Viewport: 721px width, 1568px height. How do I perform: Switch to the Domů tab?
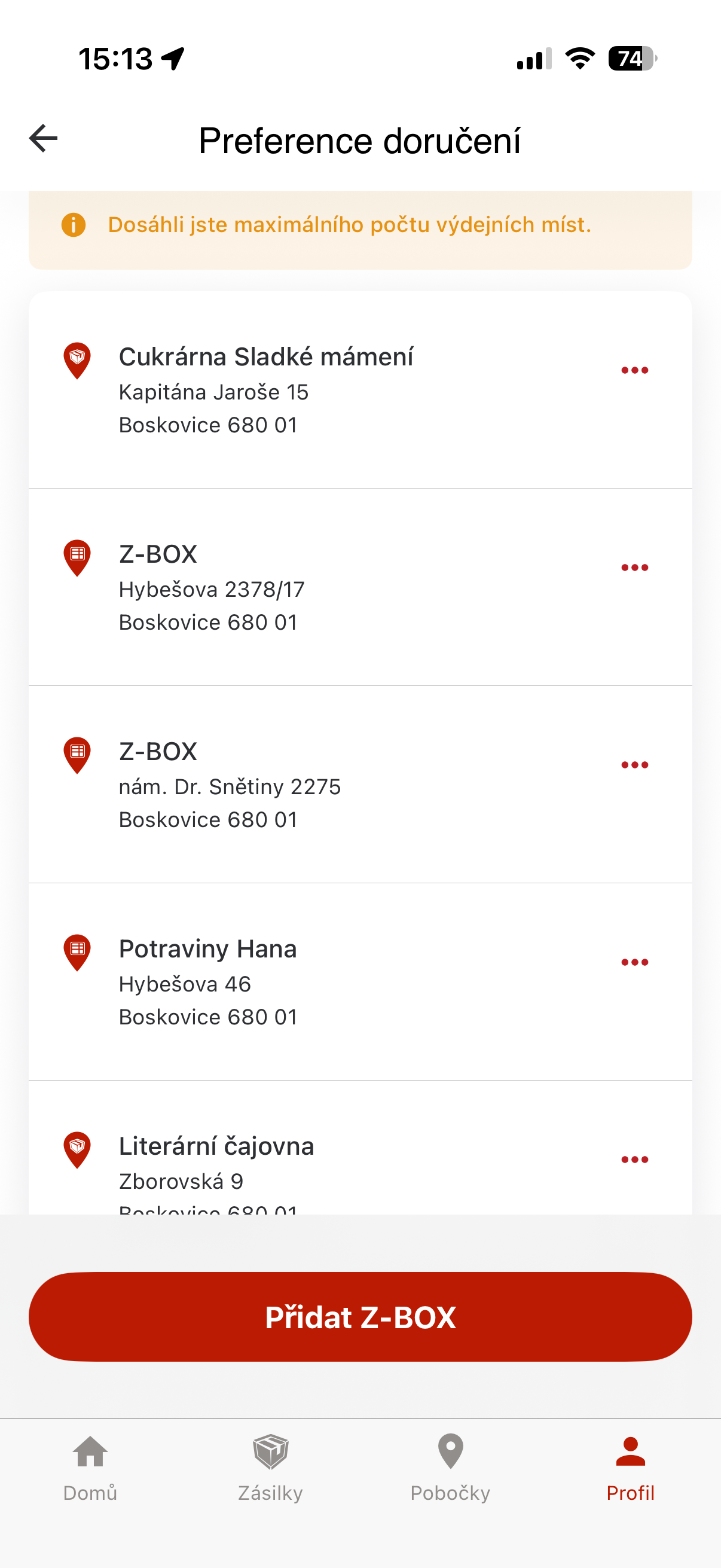(x=90, y=1467)
